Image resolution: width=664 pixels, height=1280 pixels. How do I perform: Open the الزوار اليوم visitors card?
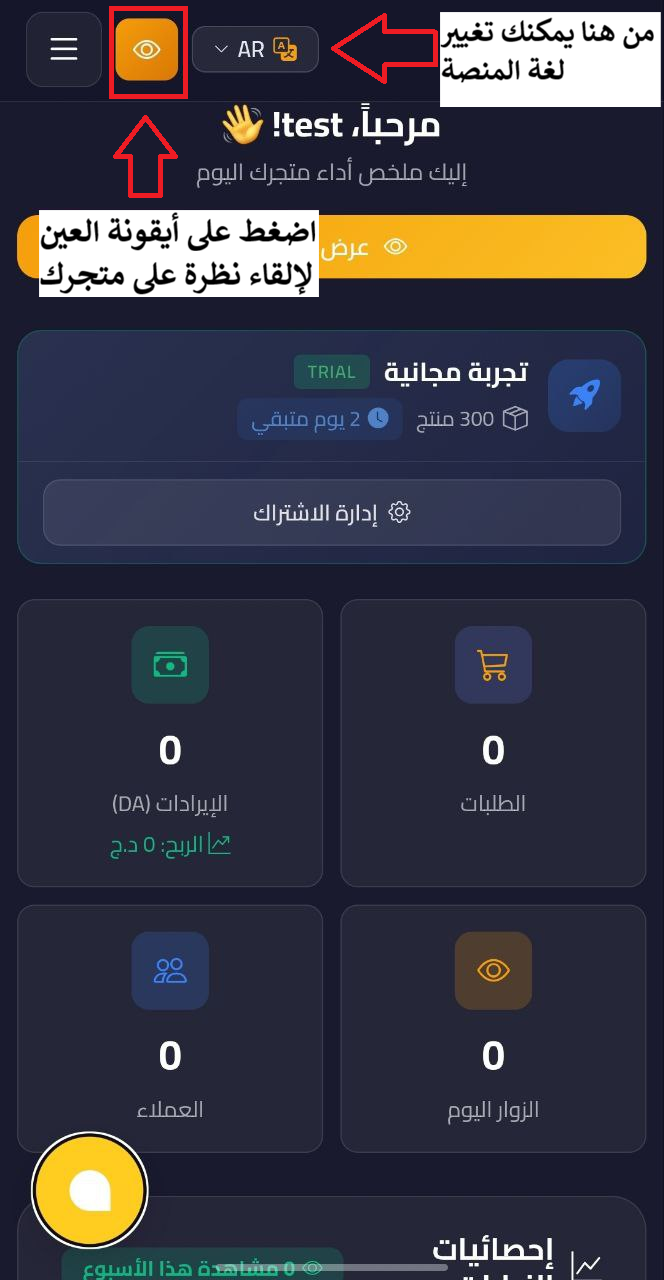(493, 1043)
